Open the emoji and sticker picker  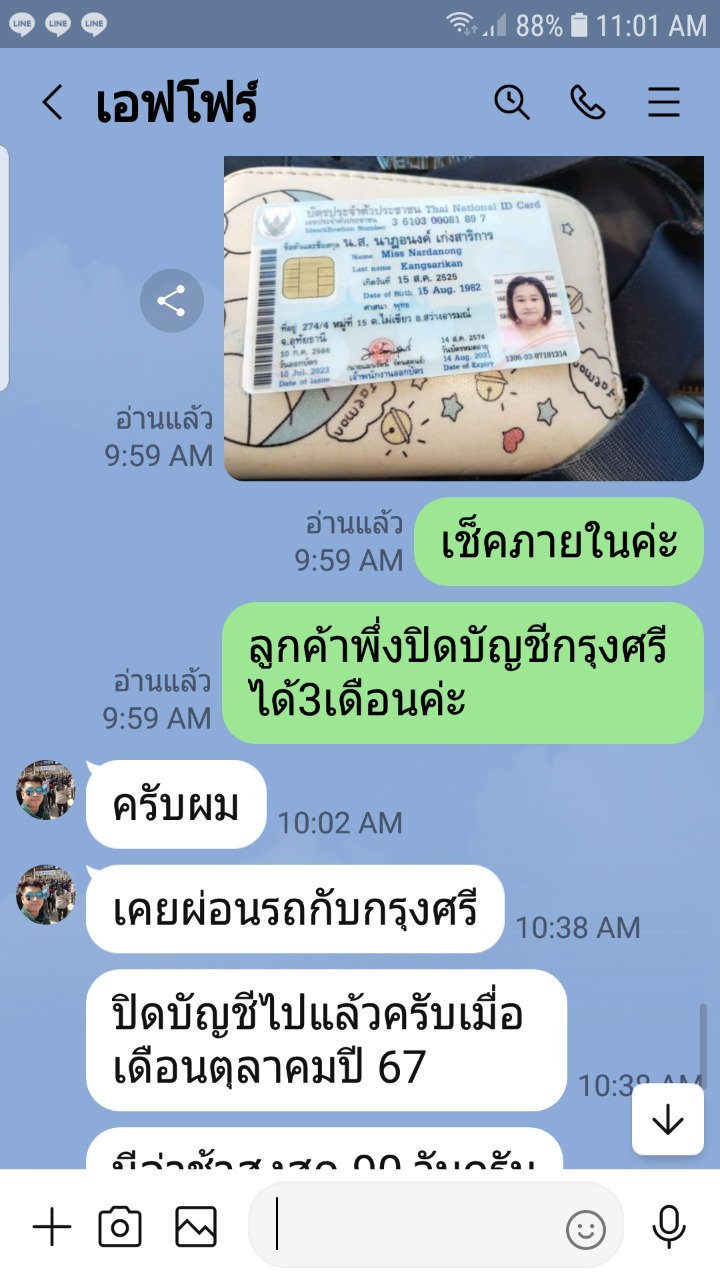pyautogui.click(x=586, y=1229)
